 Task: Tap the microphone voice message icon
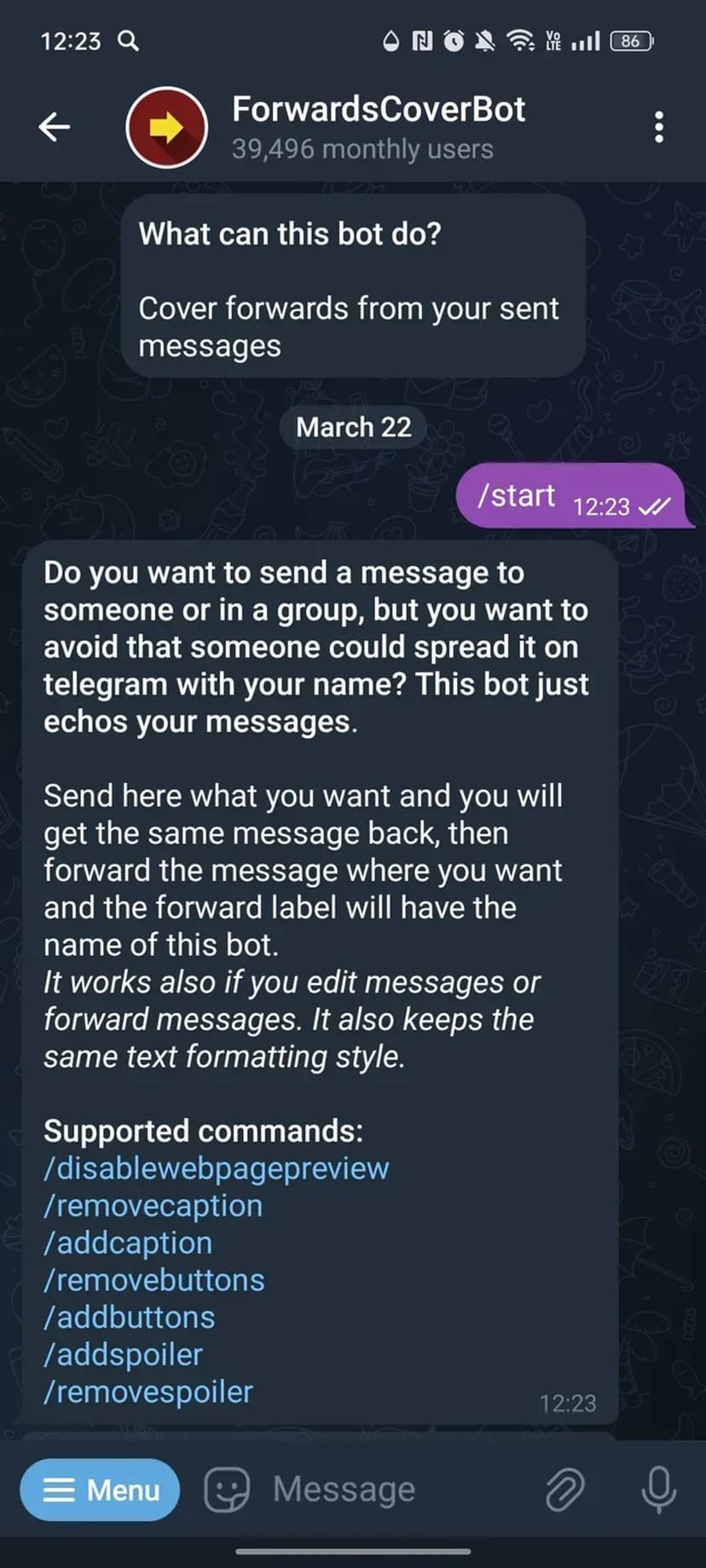pyautogui.click(x=658, y=1490)
